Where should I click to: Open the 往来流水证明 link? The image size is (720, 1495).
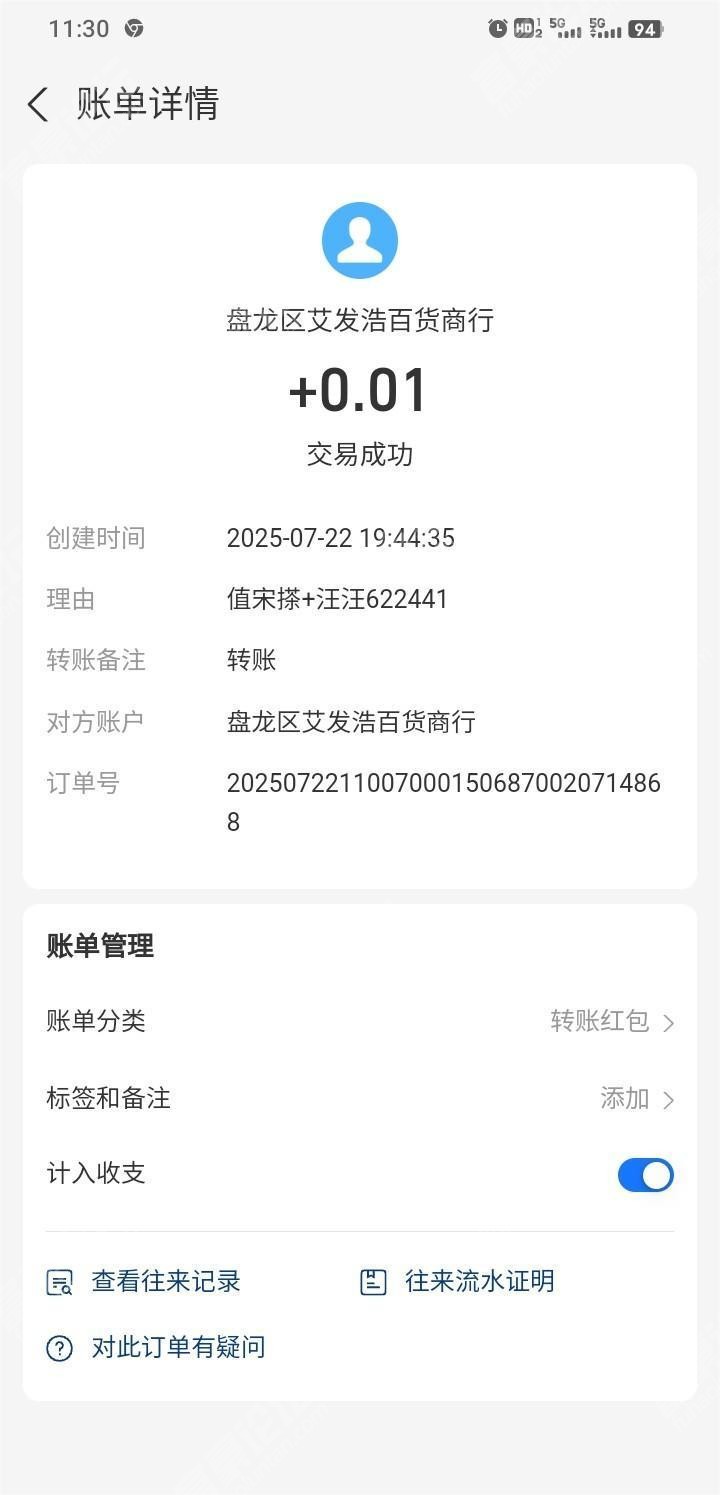(457, 1281)
